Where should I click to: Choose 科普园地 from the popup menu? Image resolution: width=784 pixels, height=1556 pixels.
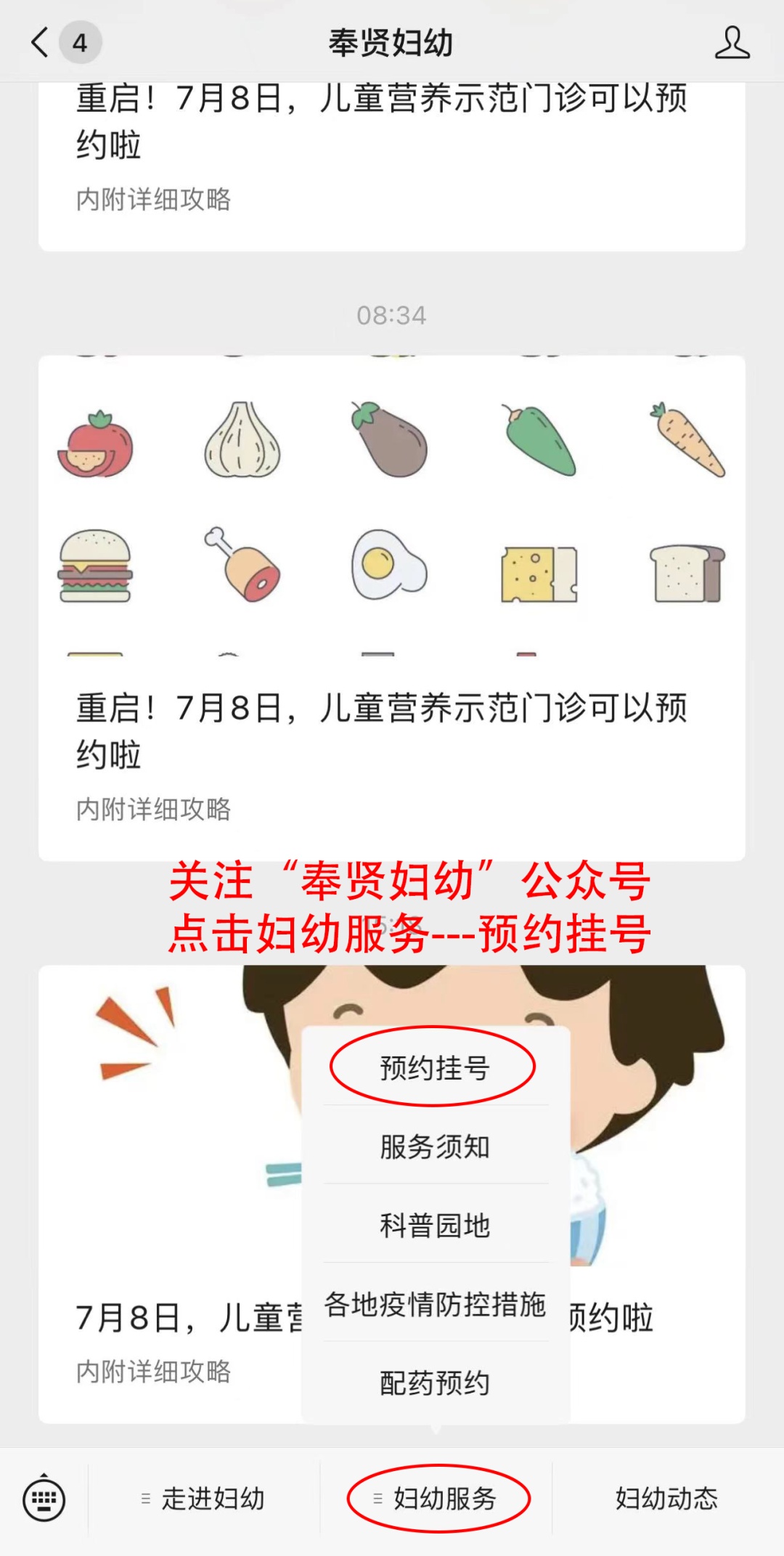click(435, 1226)
